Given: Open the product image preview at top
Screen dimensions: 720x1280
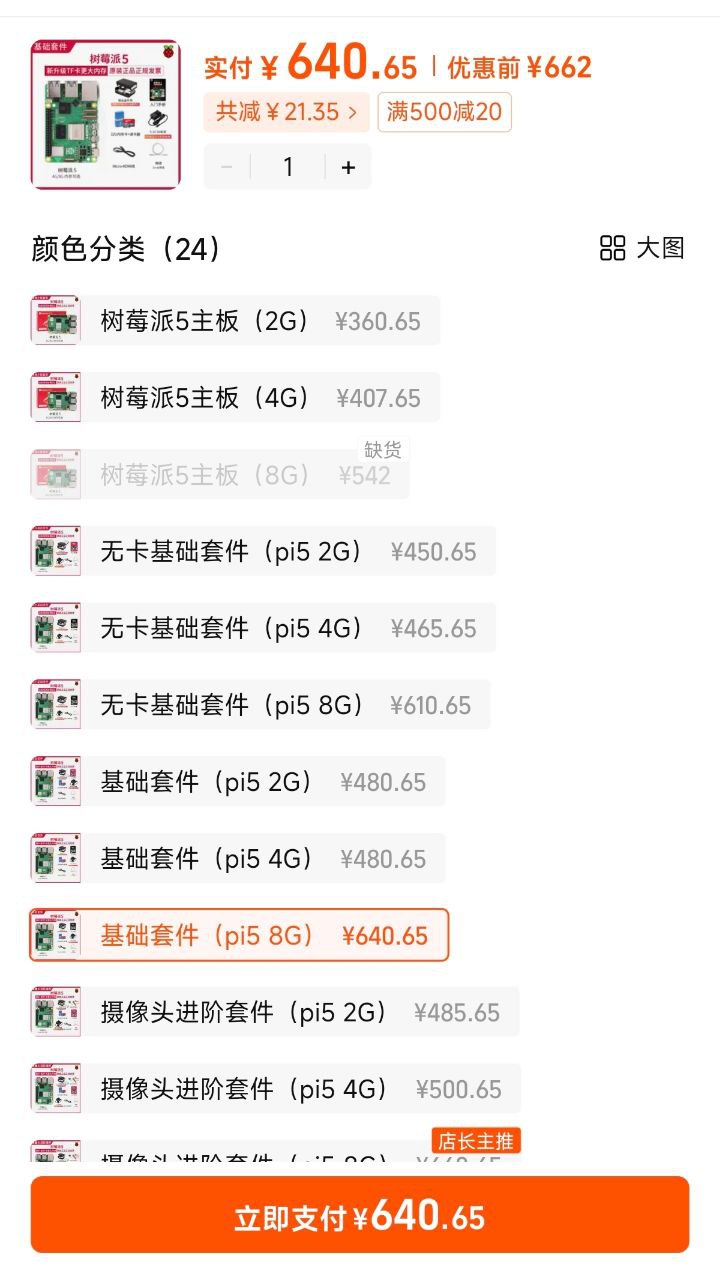Looking at the screenshot, I should click(105, 113).
